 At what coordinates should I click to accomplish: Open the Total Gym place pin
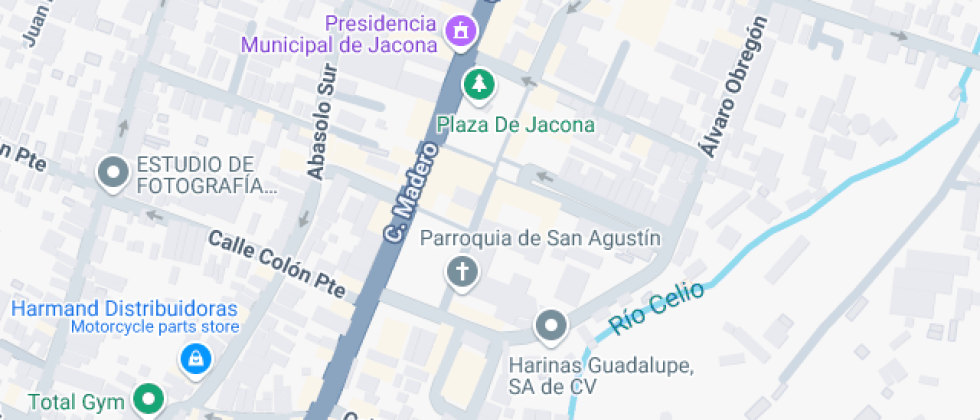point(150,400)
